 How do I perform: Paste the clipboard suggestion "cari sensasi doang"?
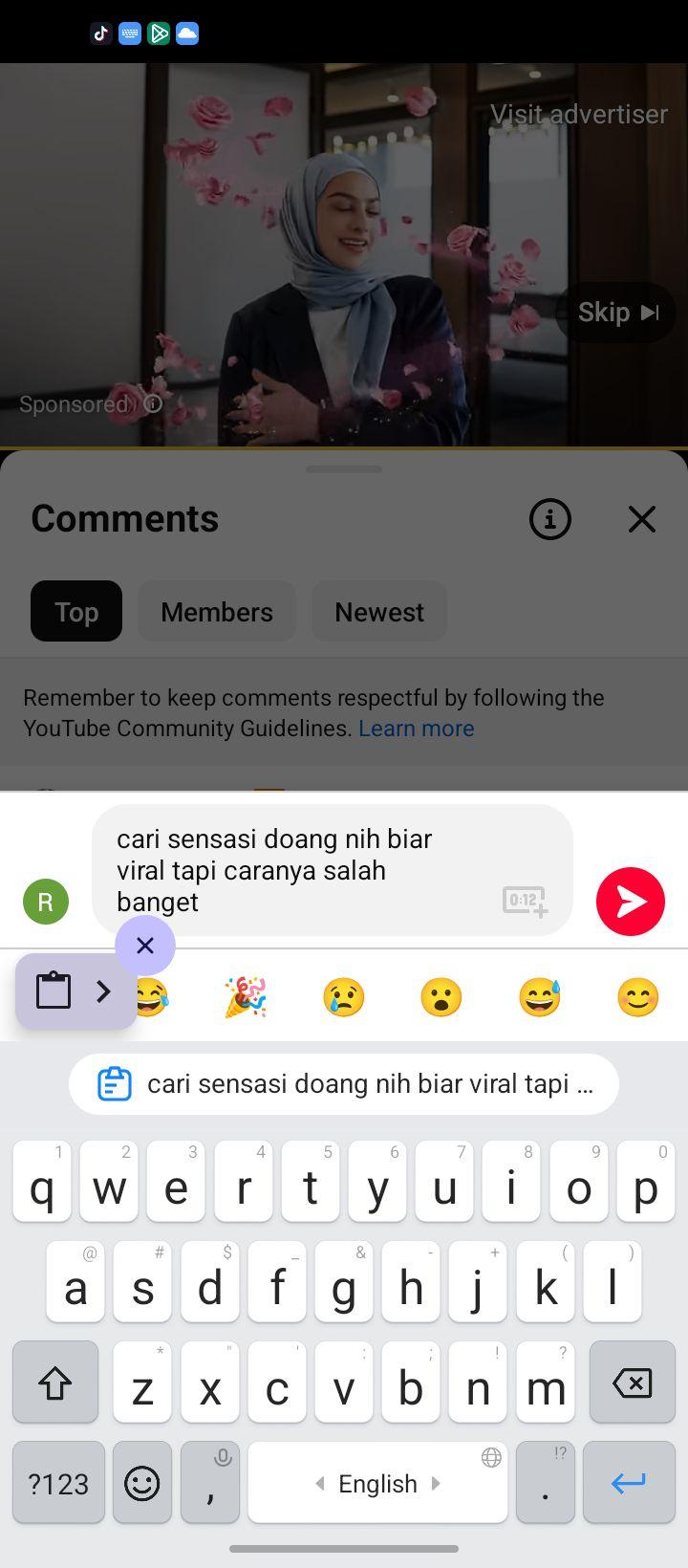(344, 1084)
